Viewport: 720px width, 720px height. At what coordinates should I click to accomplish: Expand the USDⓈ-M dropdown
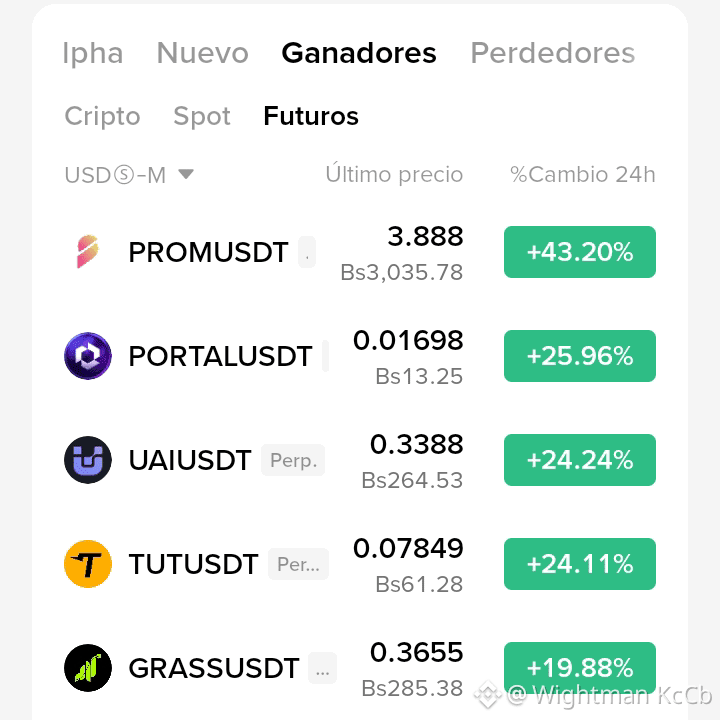129,174
